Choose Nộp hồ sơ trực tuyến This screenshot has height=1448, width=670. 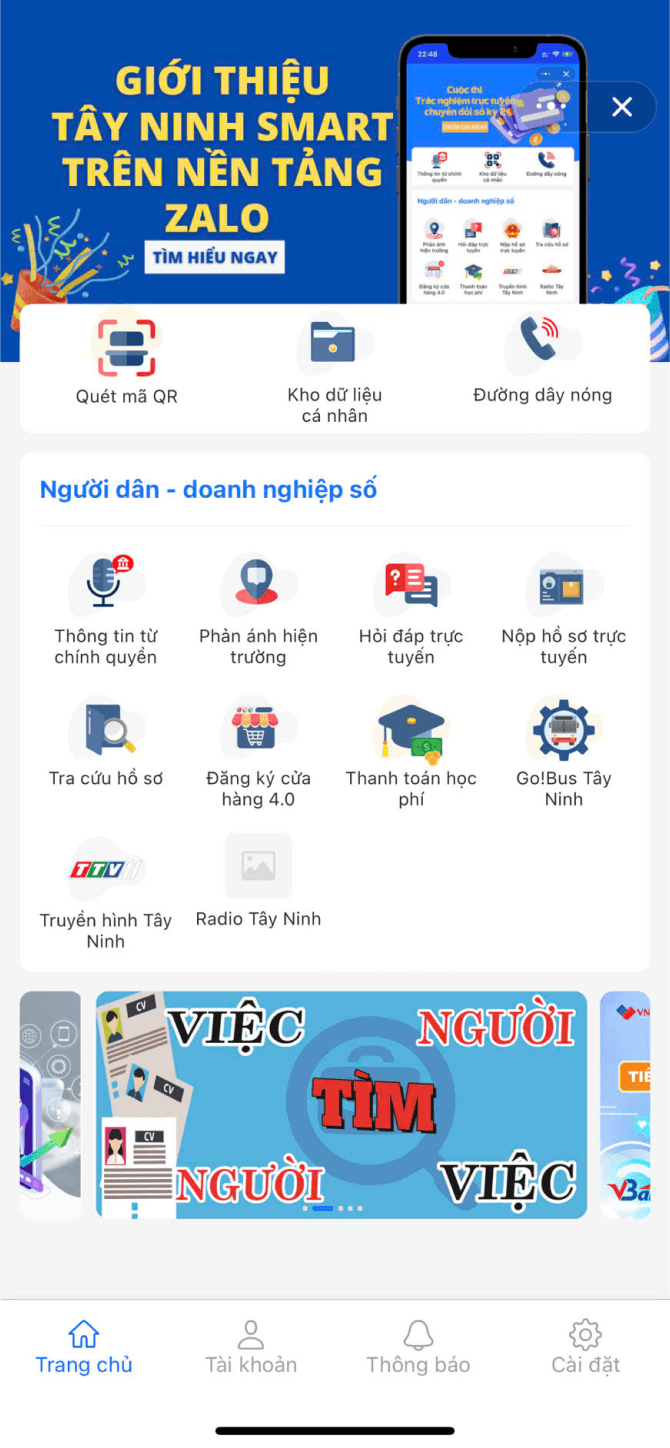[x=563, y=610]
